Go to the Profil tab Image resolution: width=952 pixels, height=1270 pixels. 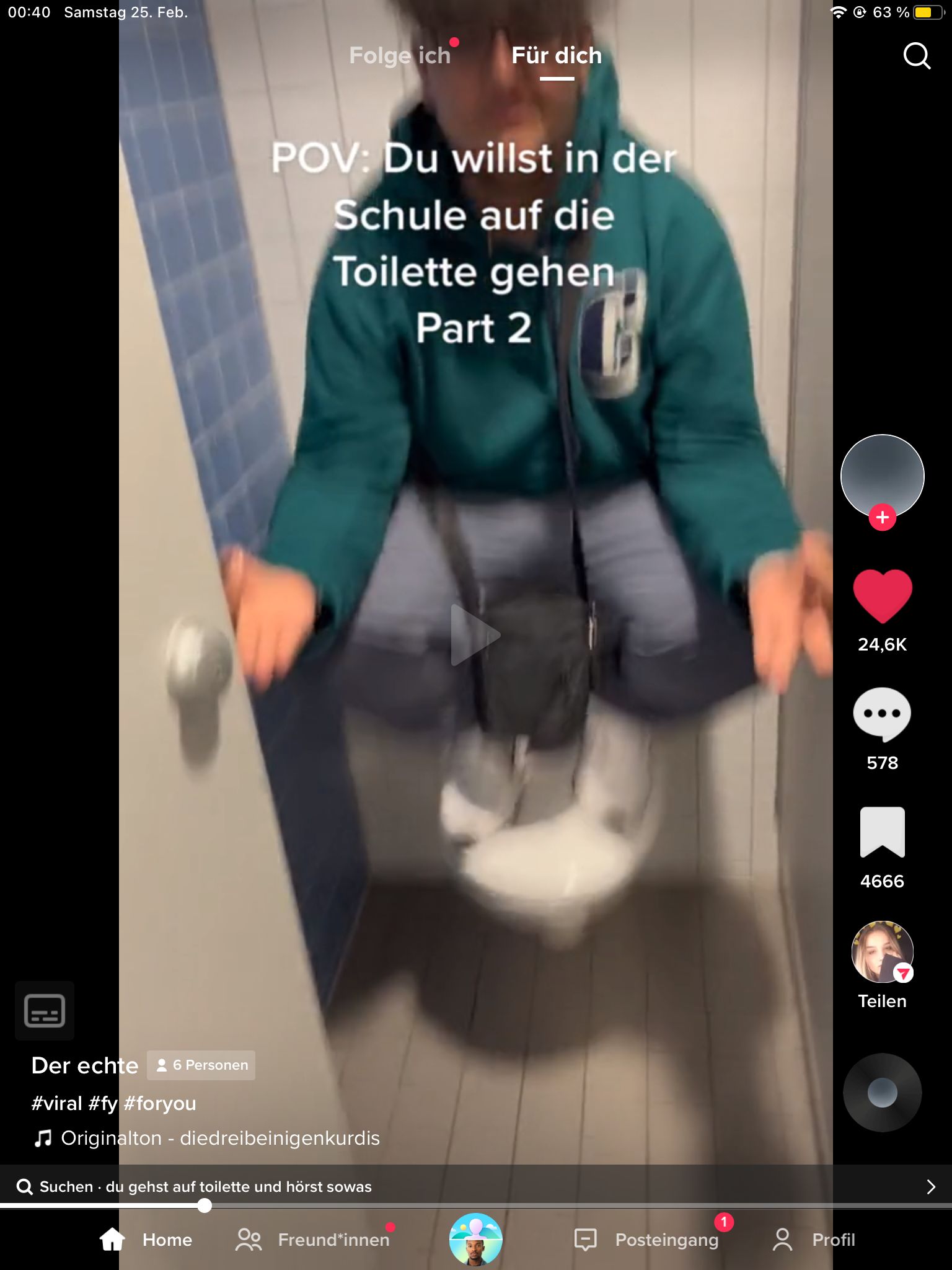pyautogui.click(x=814, y=1240)
